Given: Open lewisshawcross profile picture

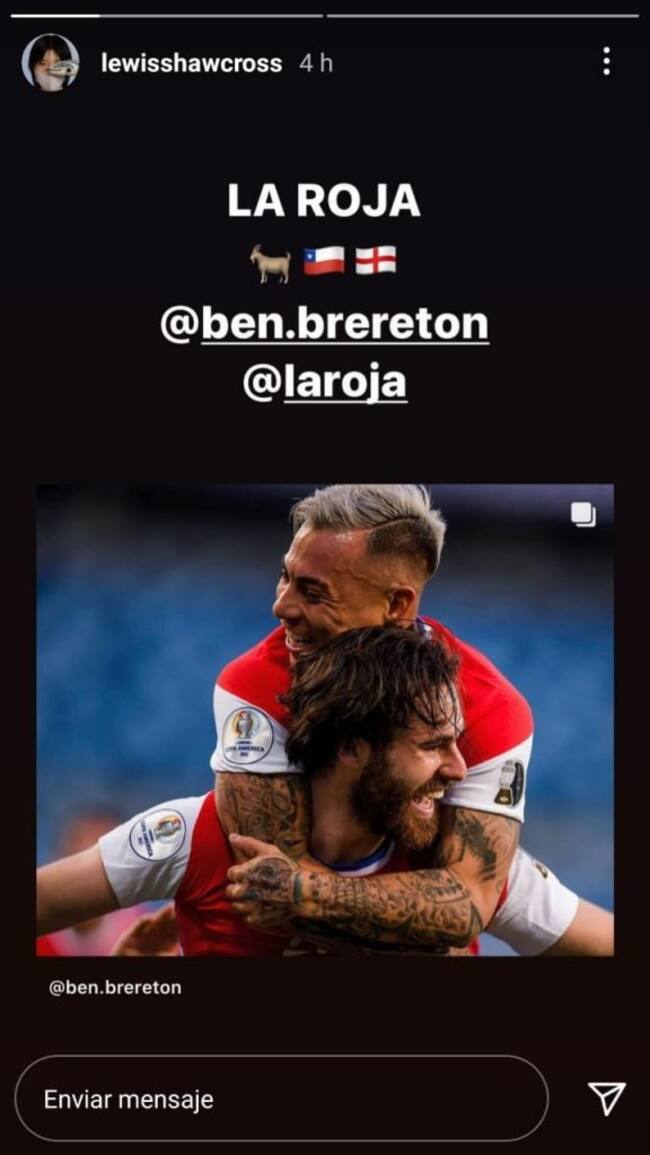Looking at the screenshot, I should (x=50, y=63).
